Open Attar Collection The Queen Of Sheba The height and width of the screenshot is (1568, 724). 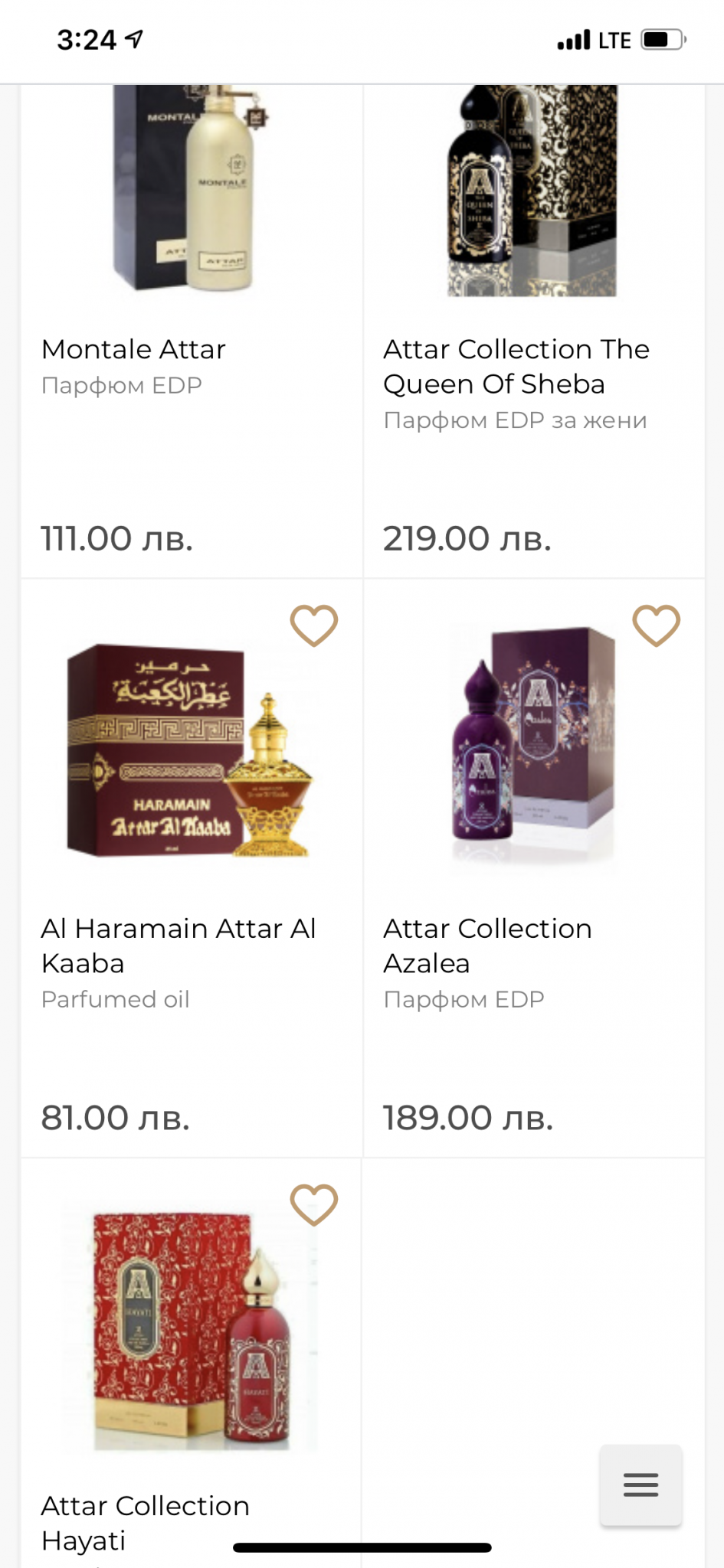(516, 366)
